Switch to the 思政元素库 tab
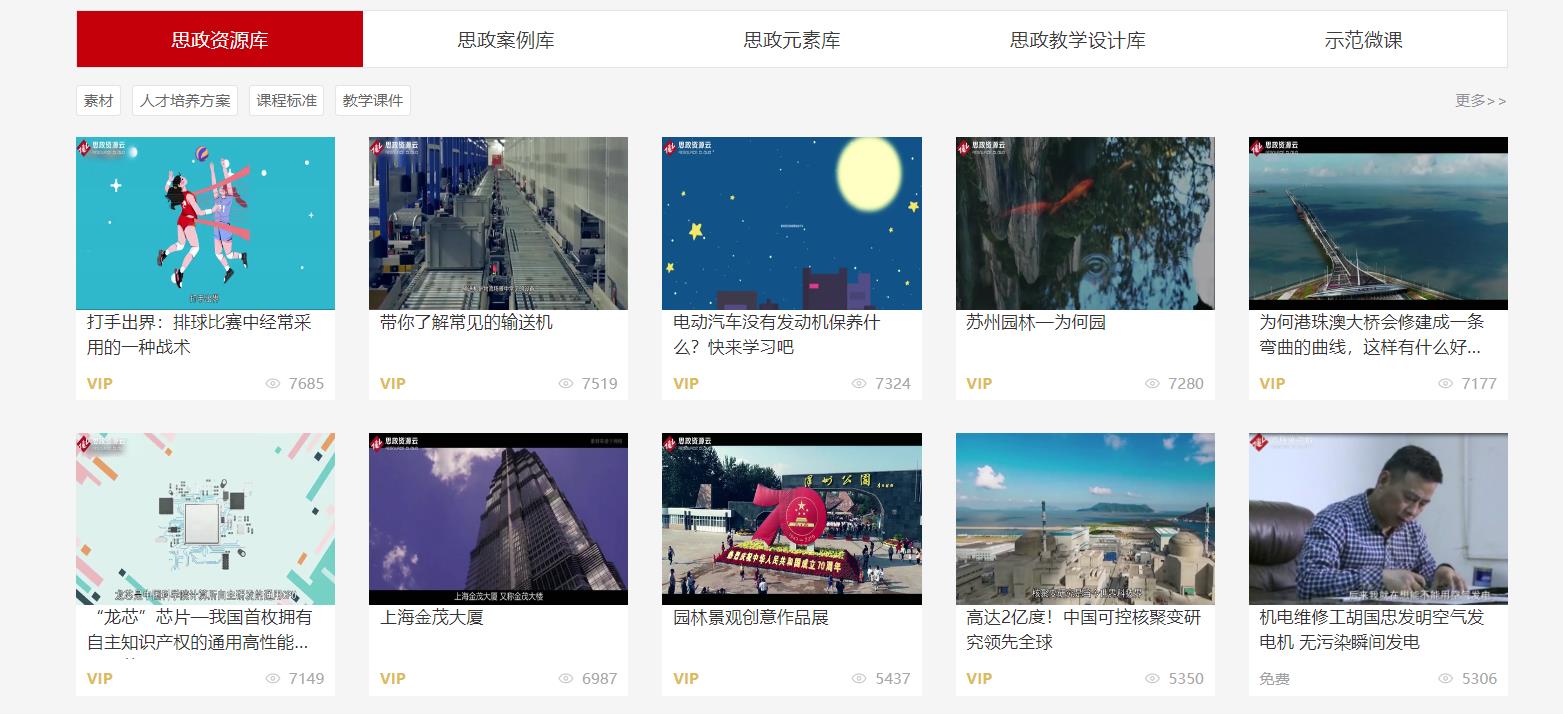The width and height of the screenshot is (1563, 714). click(792, 40)
